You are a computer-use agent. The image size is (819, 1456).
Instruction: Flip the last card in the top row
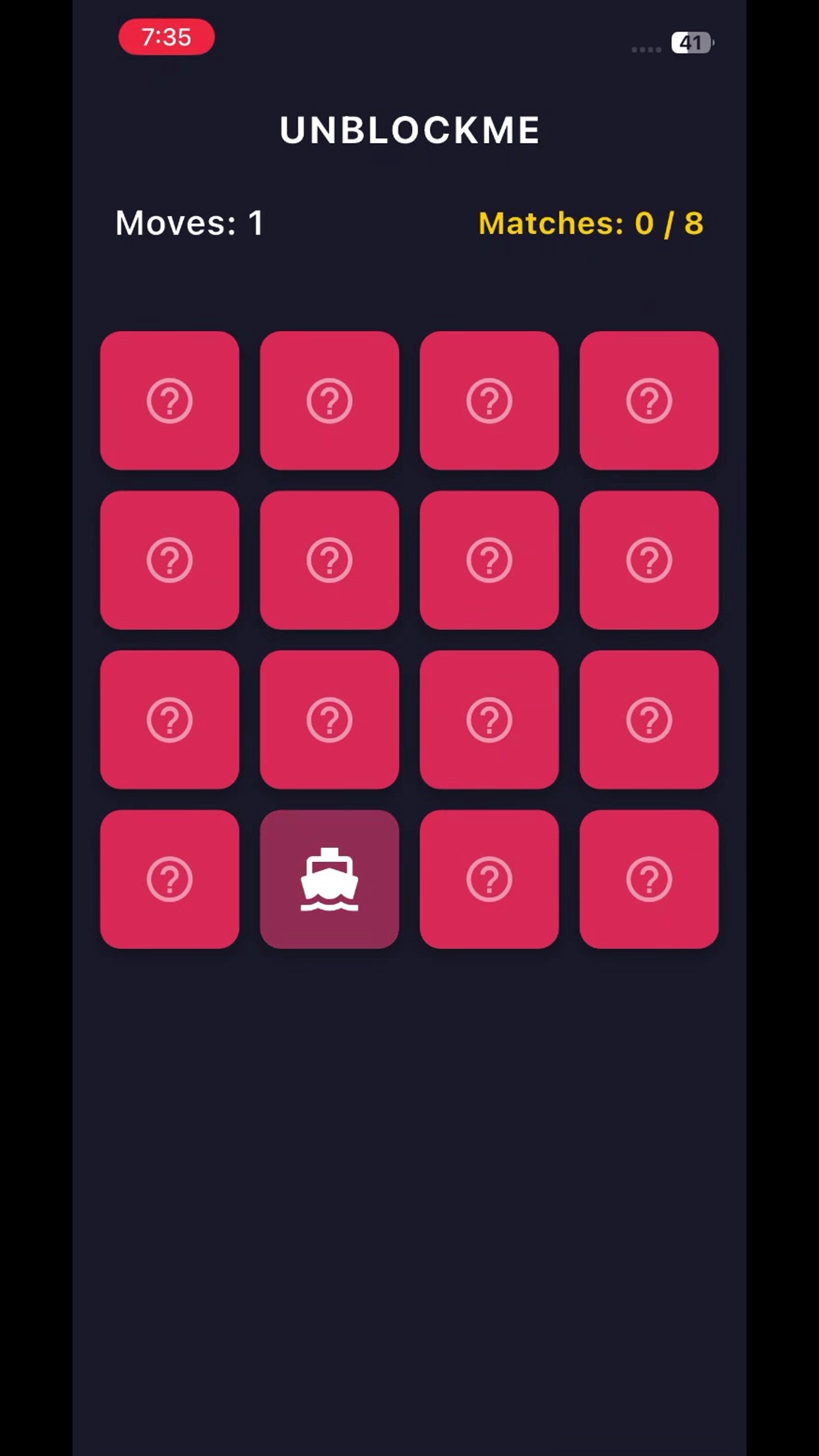649,400
